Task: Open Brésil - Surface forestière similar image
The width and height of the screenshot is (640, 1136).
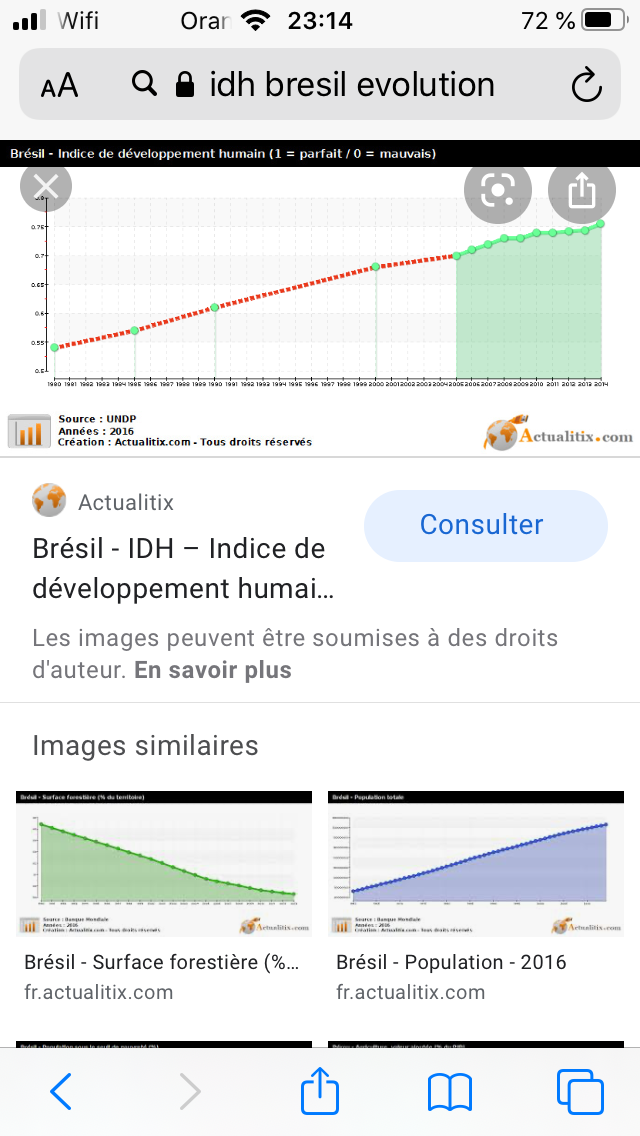Action: pyautogui.click(x=164, y=864)
